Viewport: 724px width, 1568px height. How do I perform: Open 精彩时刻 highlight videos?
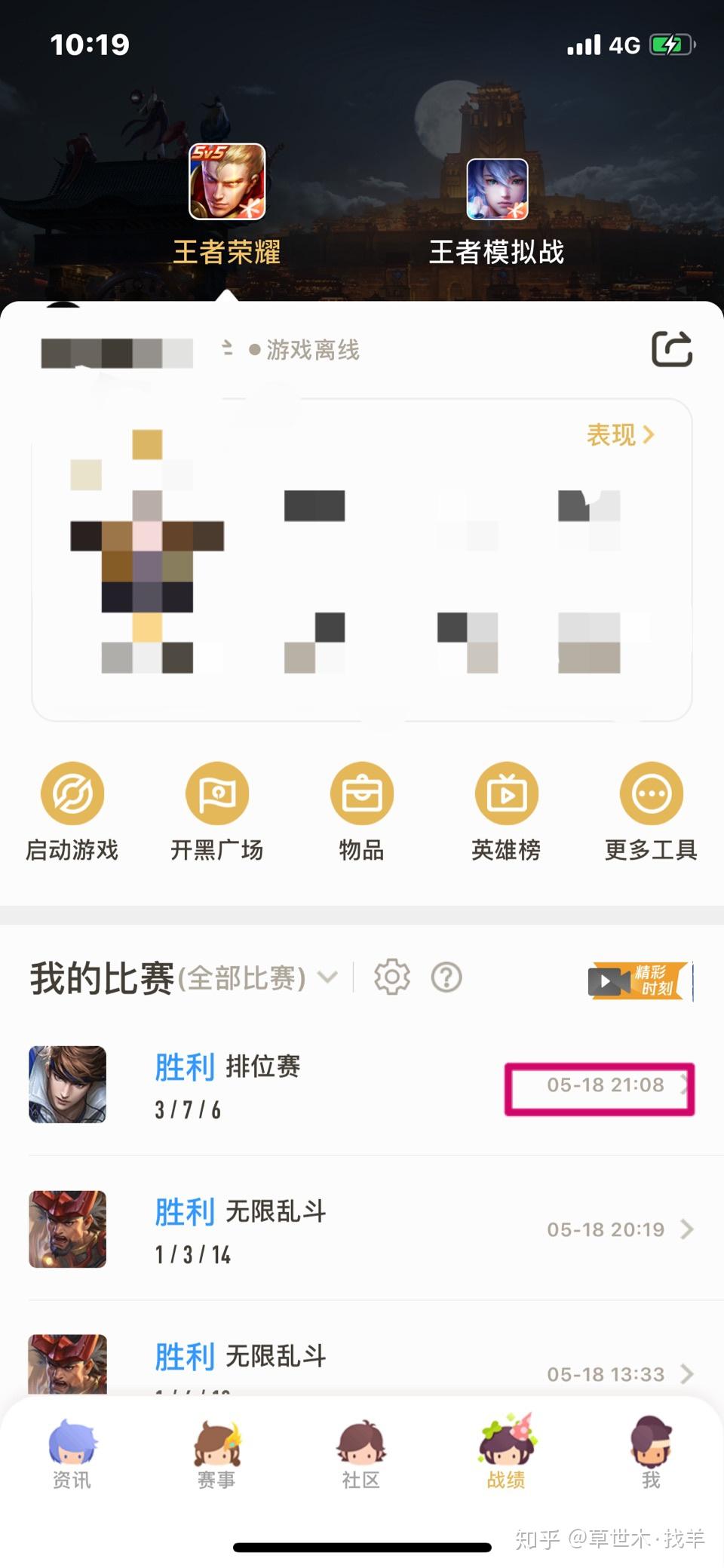point(640,980)
